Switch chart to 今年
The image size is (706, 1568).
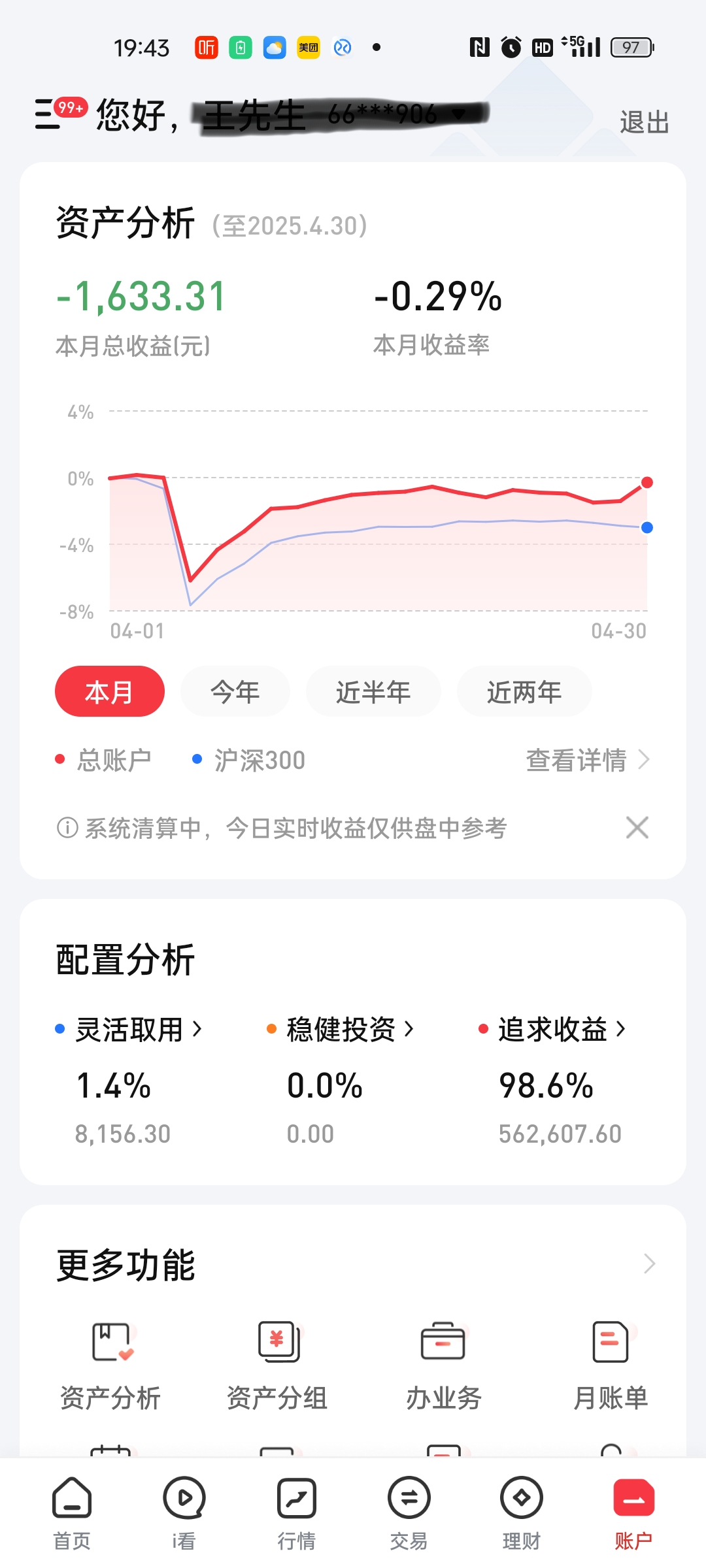pos(235,691)
